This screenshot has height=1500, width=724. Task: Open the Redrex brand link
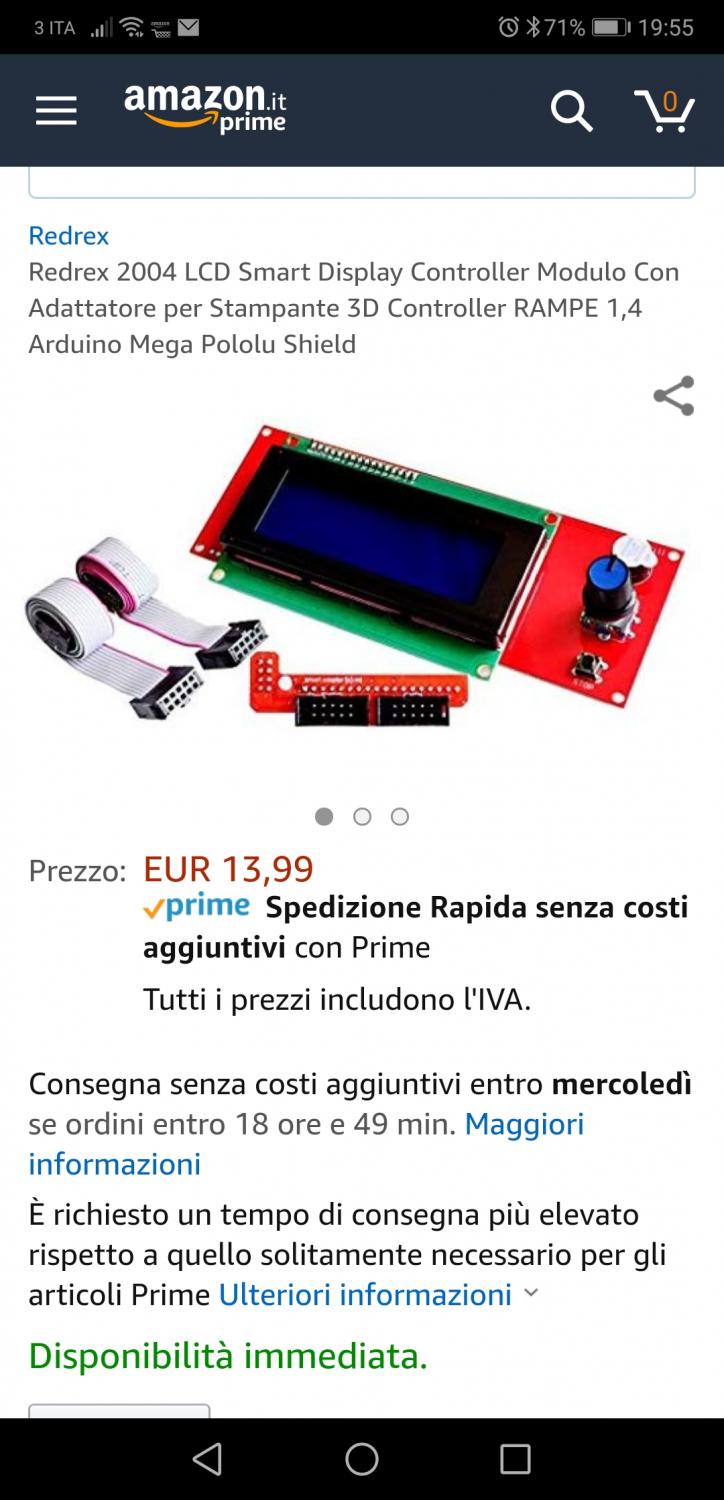tap(68, 236)
